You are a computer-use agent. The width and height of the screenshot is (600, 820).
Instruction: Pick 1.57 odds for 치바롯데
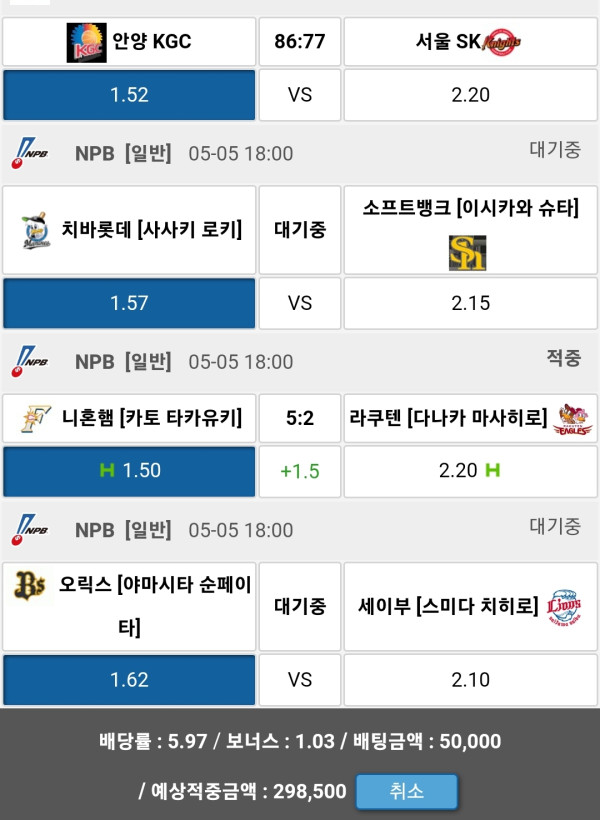129,303
